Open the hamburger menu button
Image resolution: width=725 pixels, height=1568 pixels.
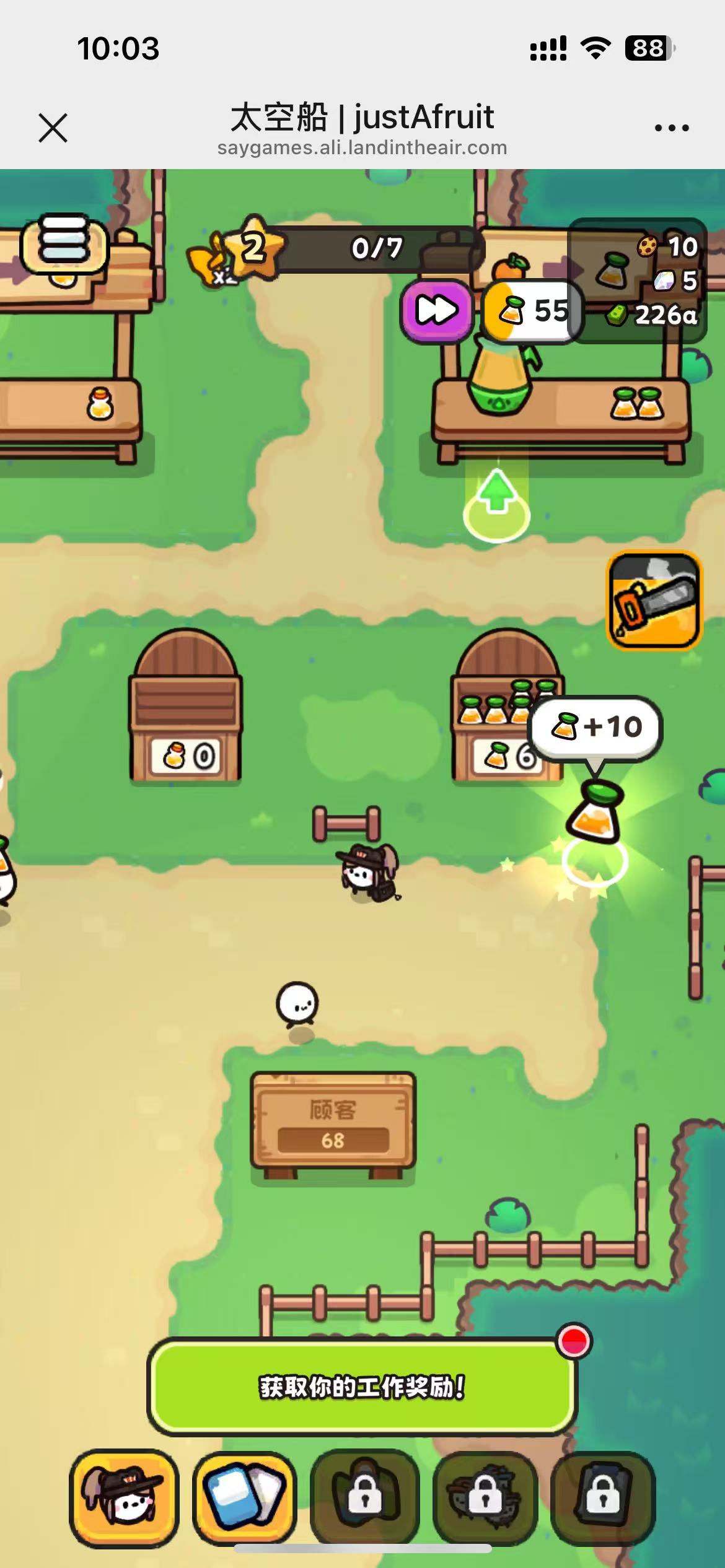pyautogui.click(x=64, y=245)
